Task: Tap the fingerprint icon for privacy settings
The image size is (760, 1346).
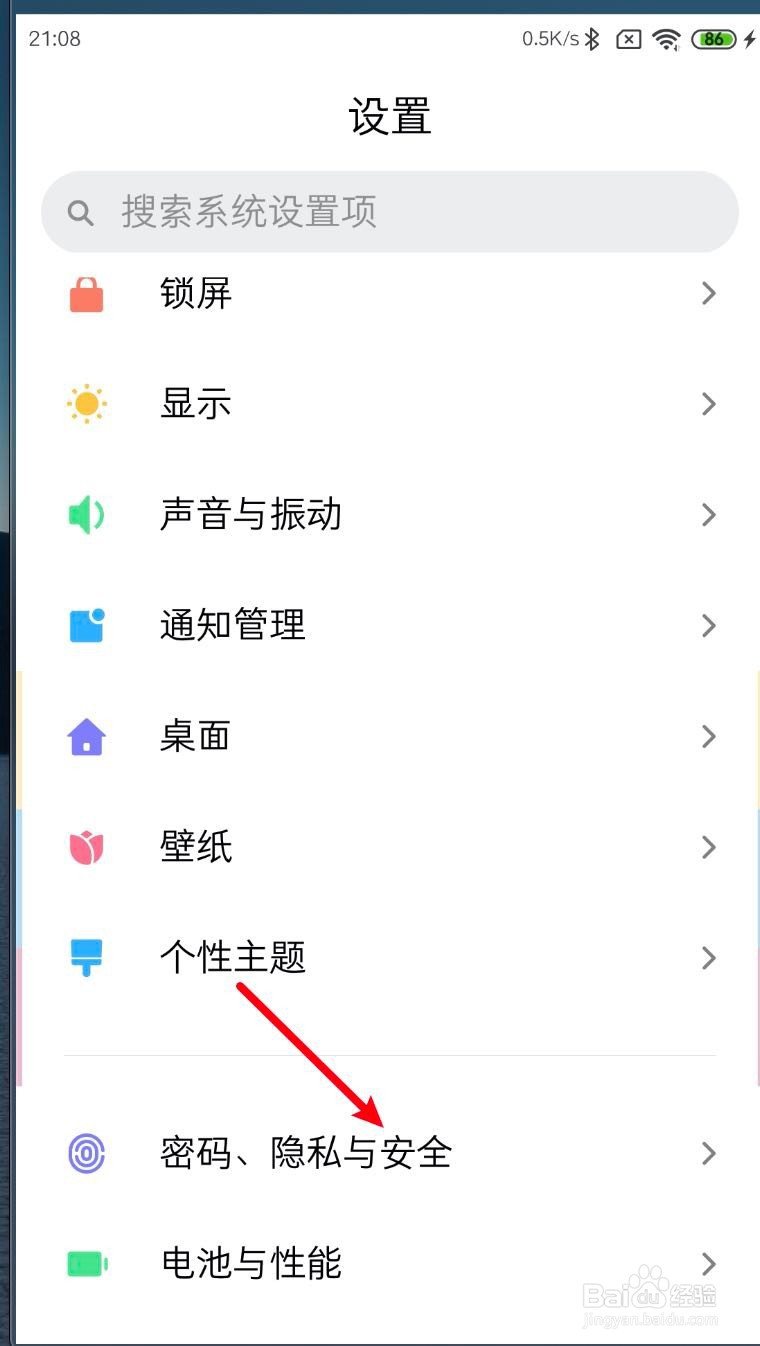Action: [x=86, y=1153]
